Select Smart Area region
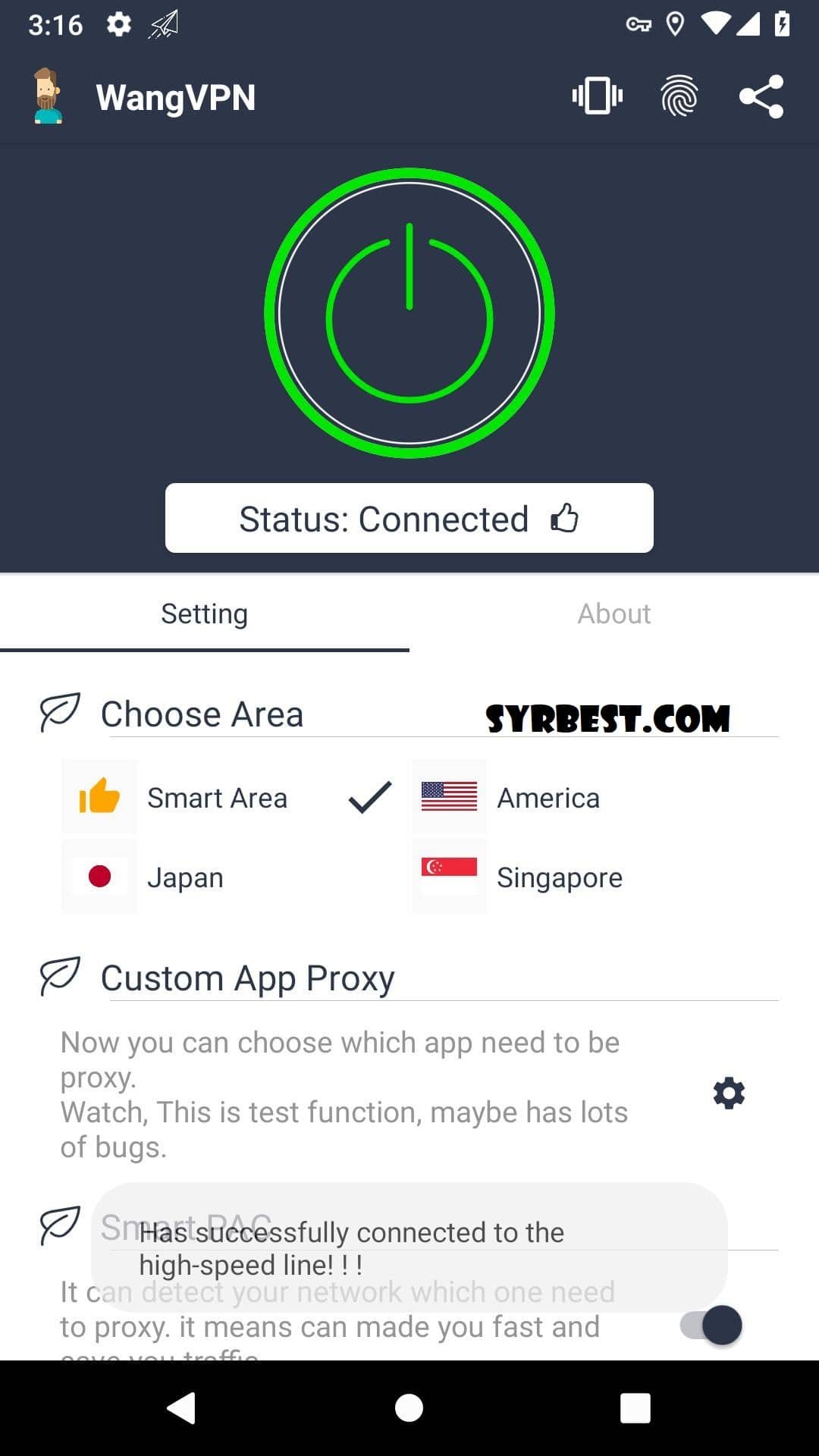The image size is (819, 1456). pos(216,798)
